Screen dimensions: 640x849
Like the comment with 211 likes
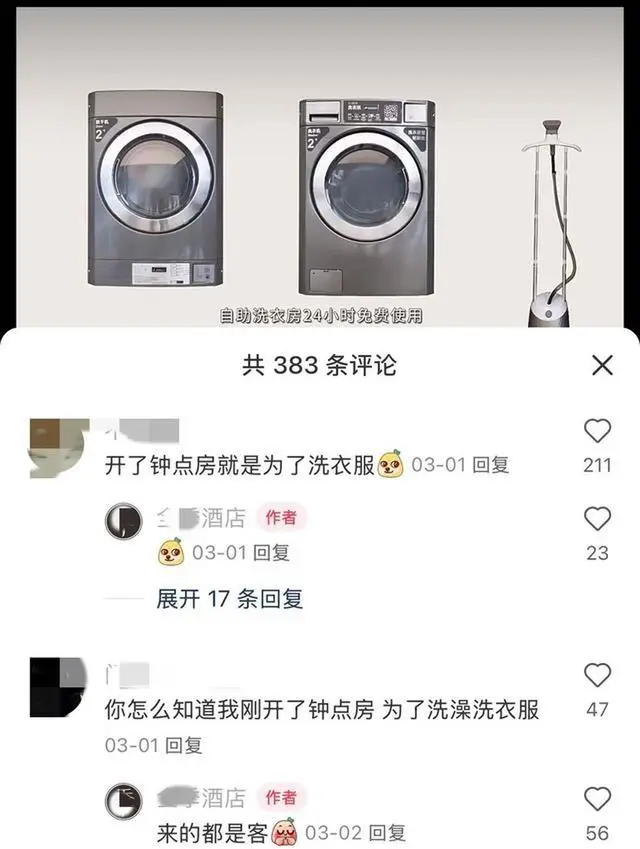click(x=597, y=431)
